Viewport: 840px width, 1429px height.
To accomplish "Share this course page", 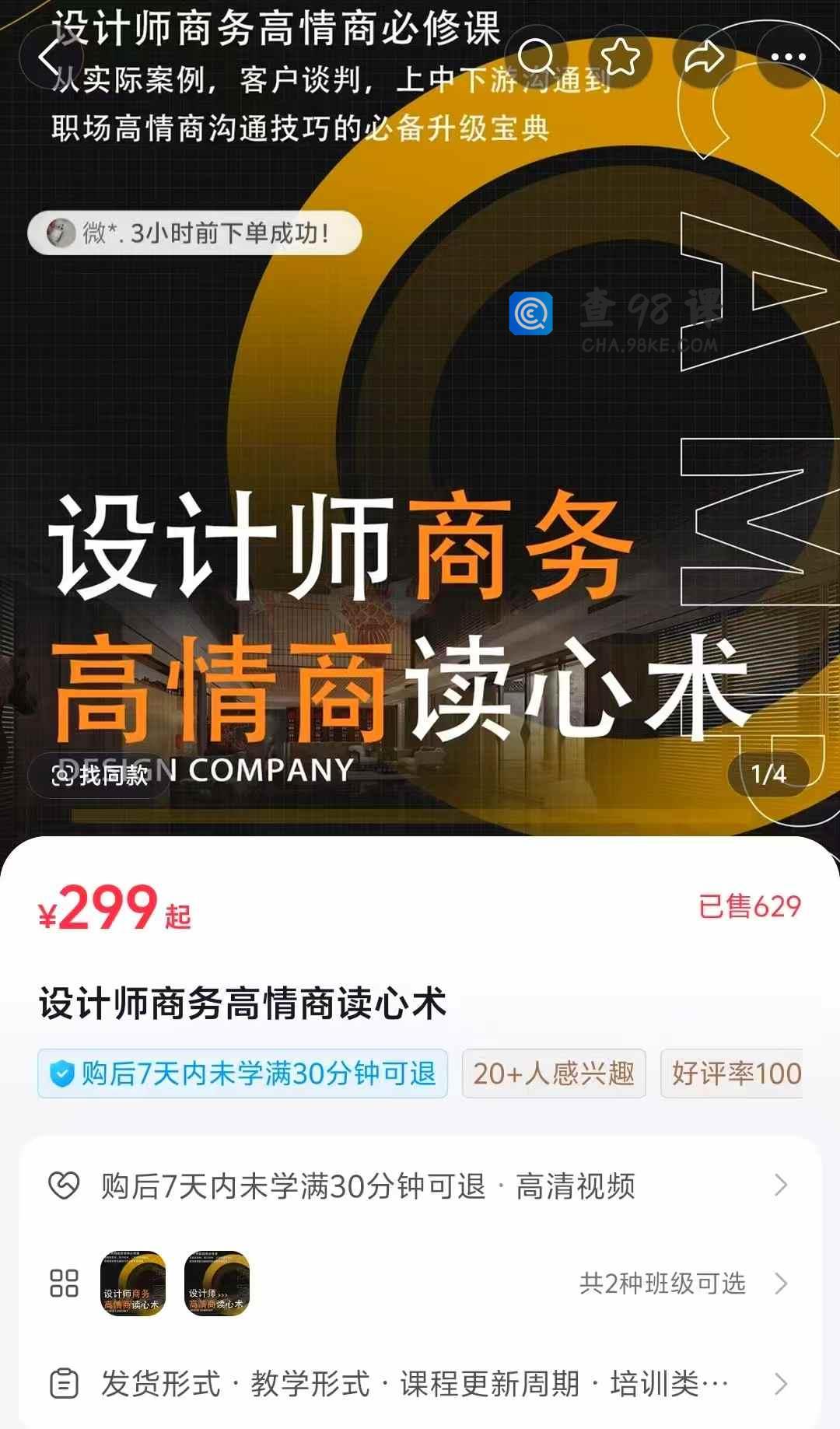I will (x=704, y=57).
